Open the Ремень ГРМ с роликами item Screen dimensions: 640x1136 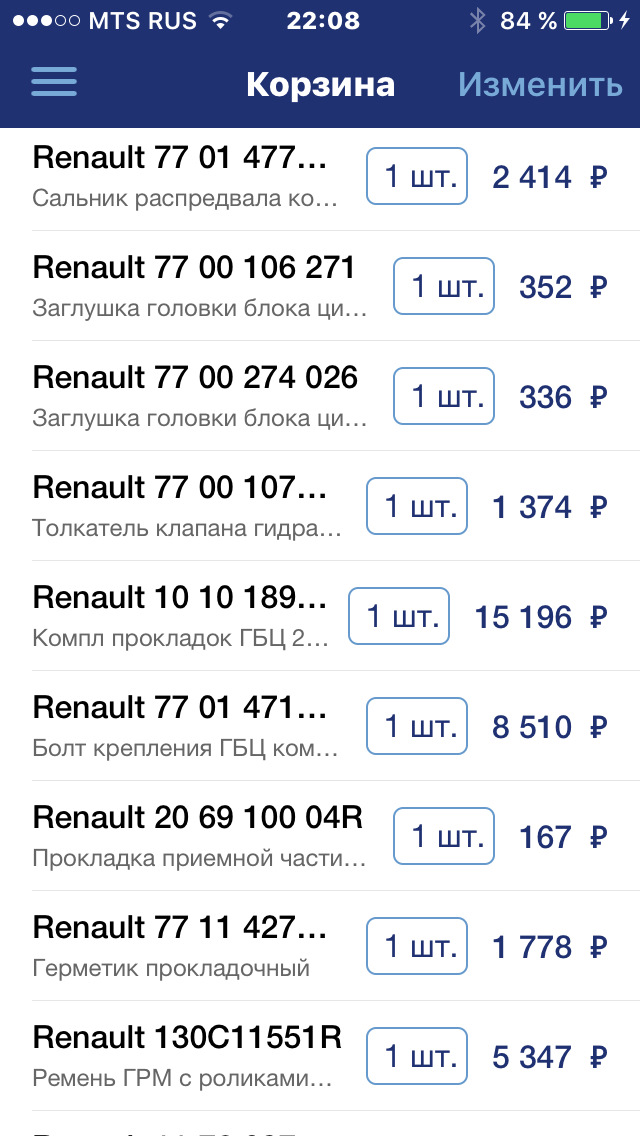(x=320, y=1056)
